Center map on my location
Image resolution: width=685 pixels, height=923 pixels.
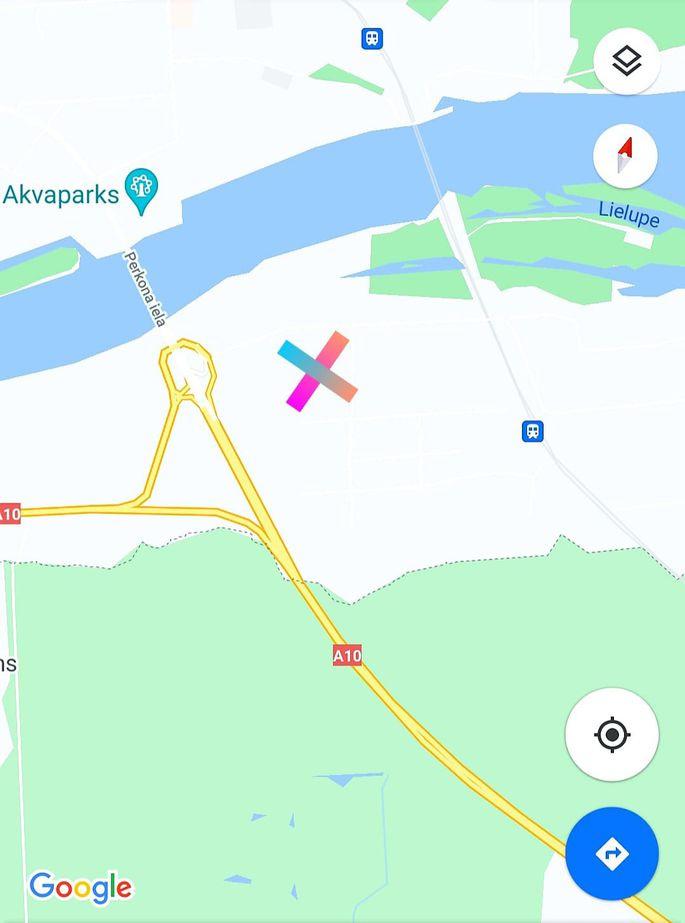[611, 735]
